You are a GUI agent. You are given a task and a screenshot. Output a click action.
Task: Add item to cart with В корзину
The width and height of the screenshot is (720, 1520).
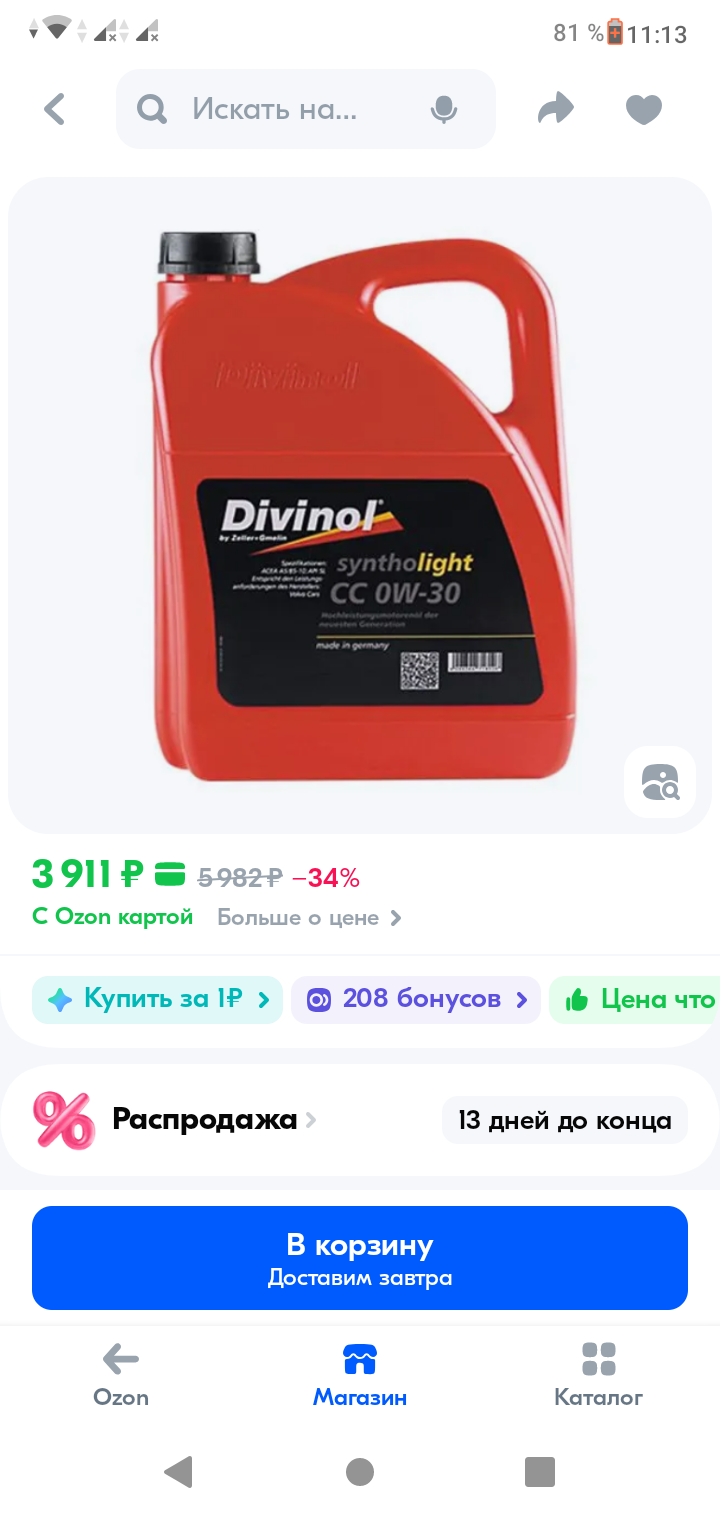tap(360, 1258)
